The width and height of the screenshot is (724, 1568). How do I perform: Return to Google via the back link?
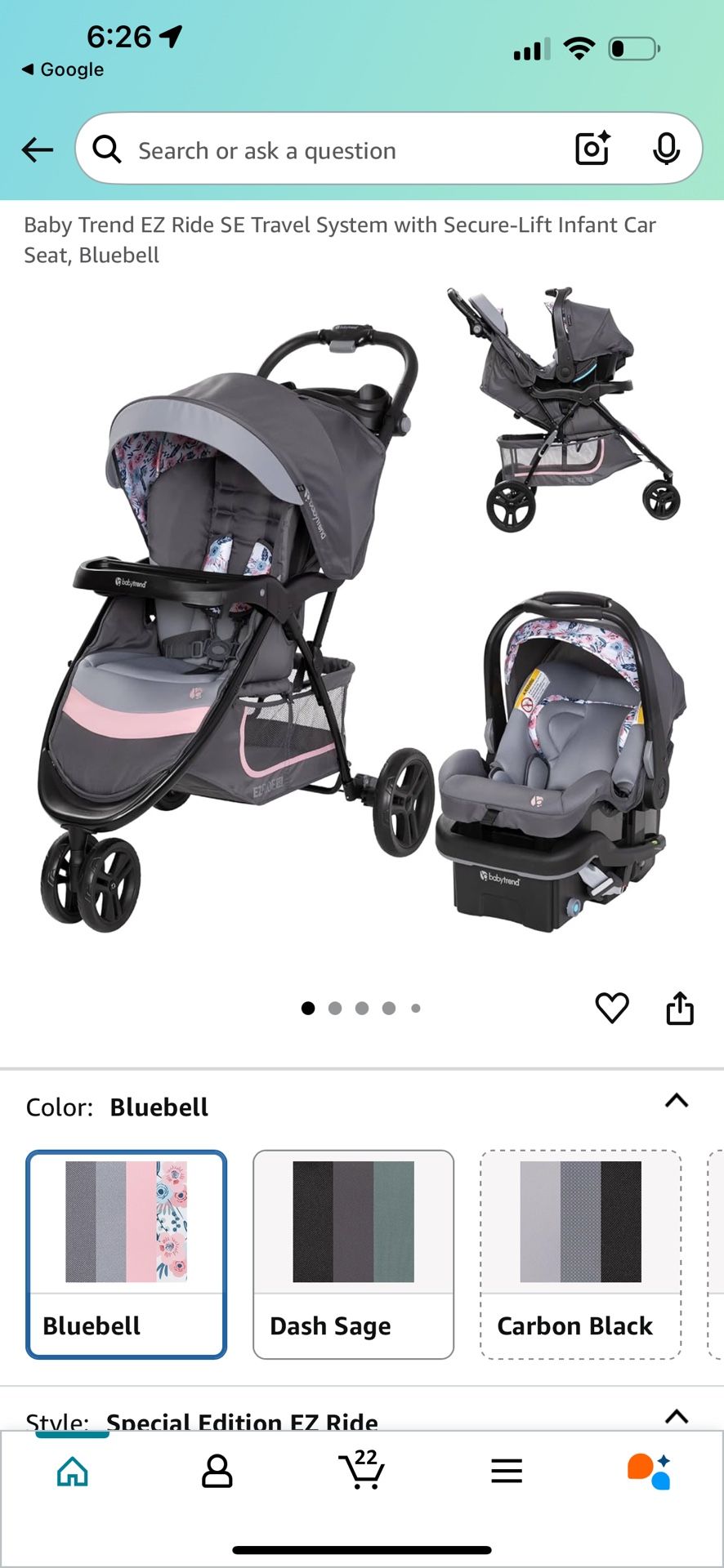pos(61,69)
